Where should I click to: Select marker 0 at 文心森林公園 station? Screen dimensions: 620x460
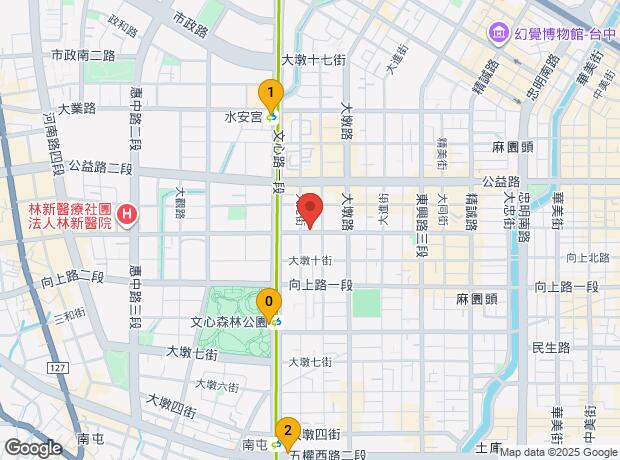269,305
